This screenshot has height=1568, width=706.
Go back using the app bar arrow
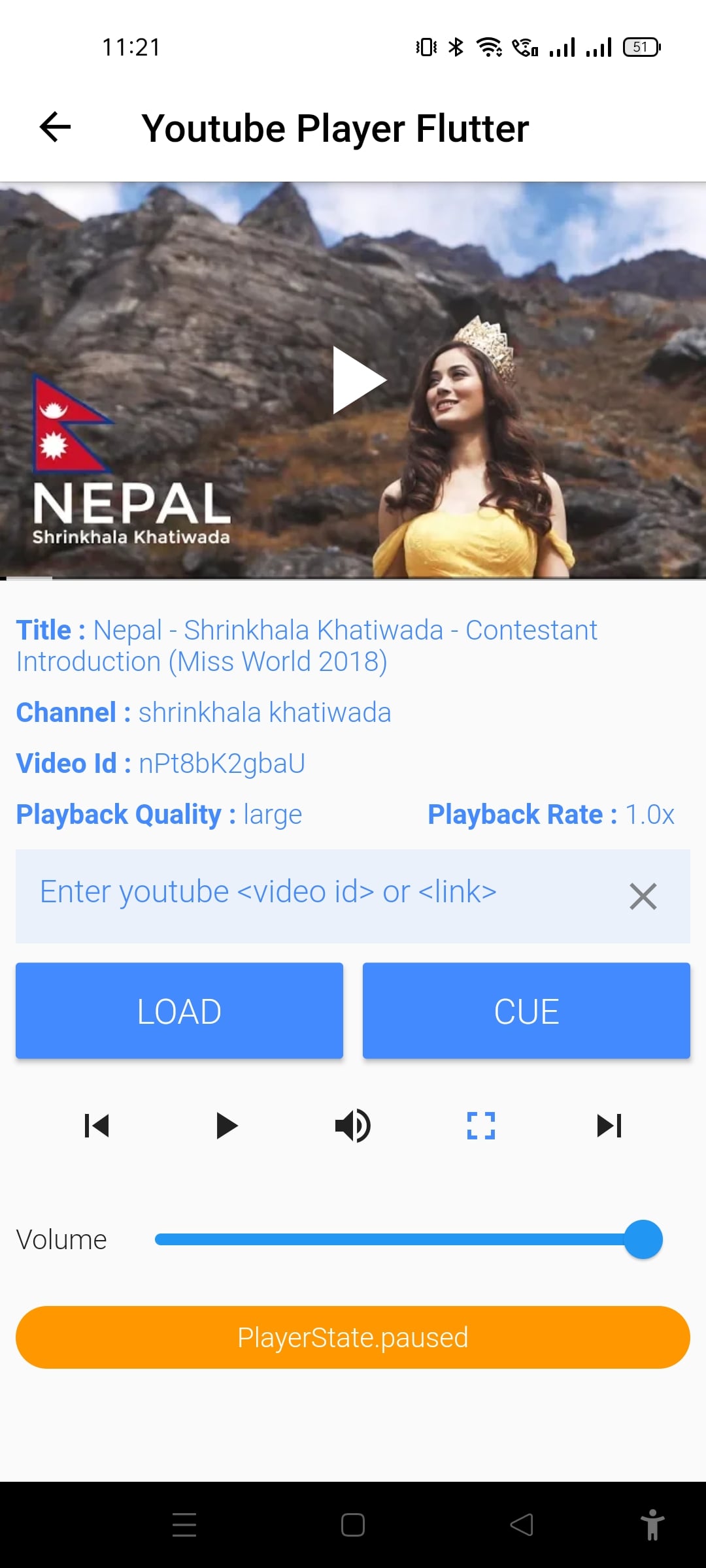click(56, 127)
